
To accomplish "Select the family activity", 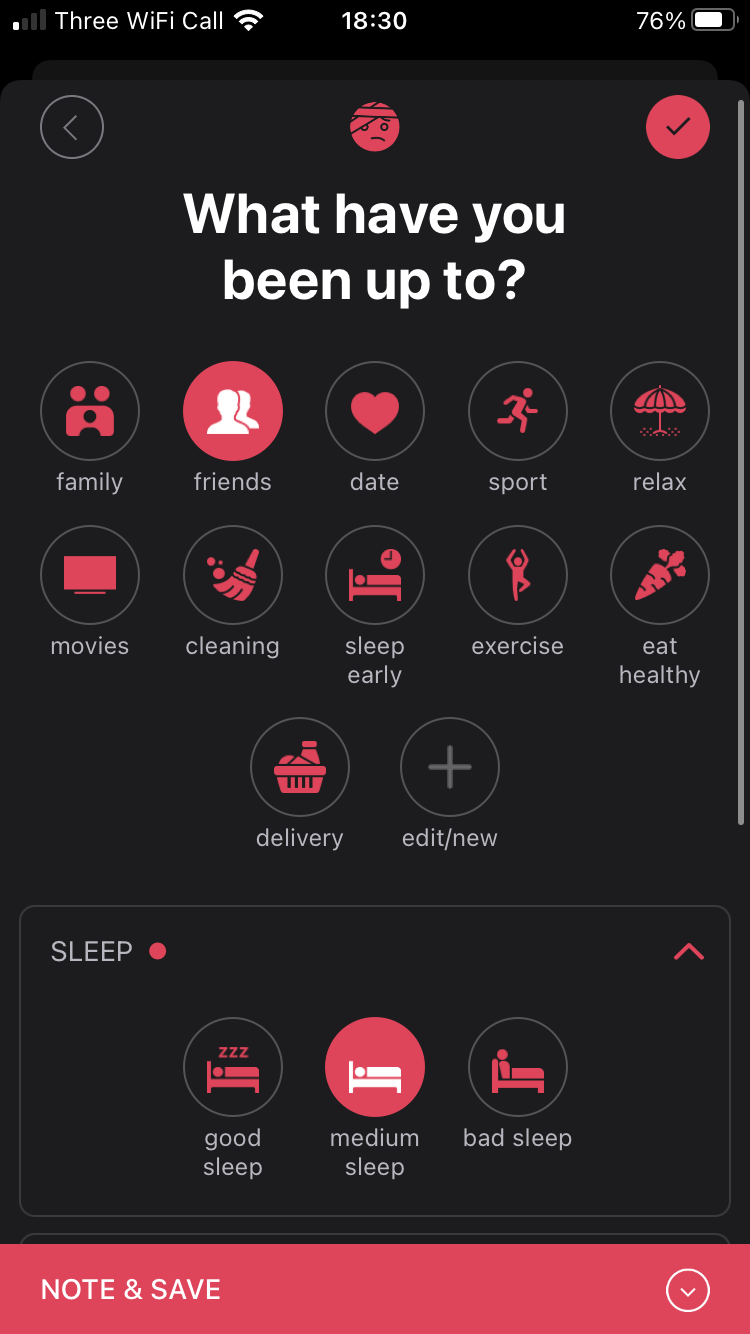I will tap(90, 411).
